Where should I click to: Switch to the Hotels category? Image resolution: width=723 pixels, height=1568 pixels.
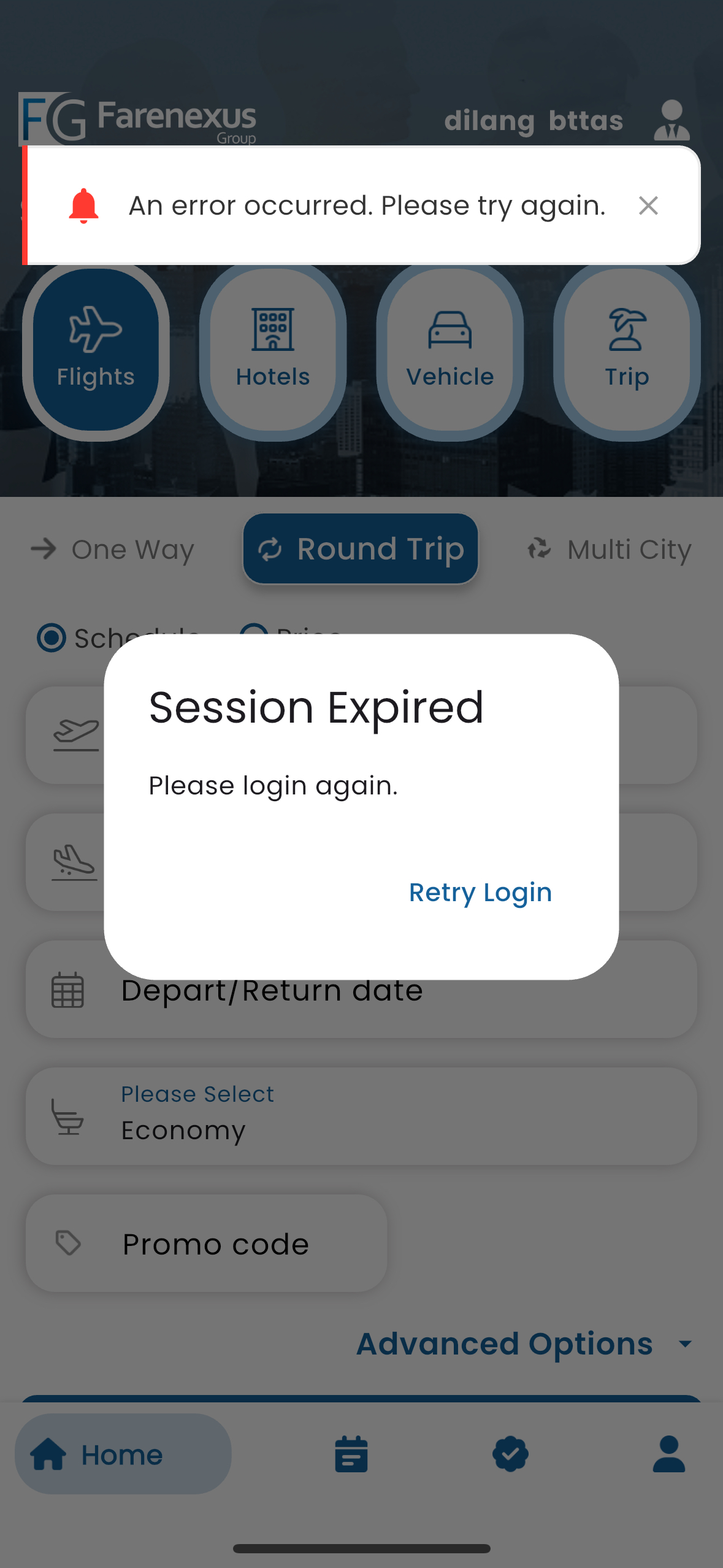(273, 350)
